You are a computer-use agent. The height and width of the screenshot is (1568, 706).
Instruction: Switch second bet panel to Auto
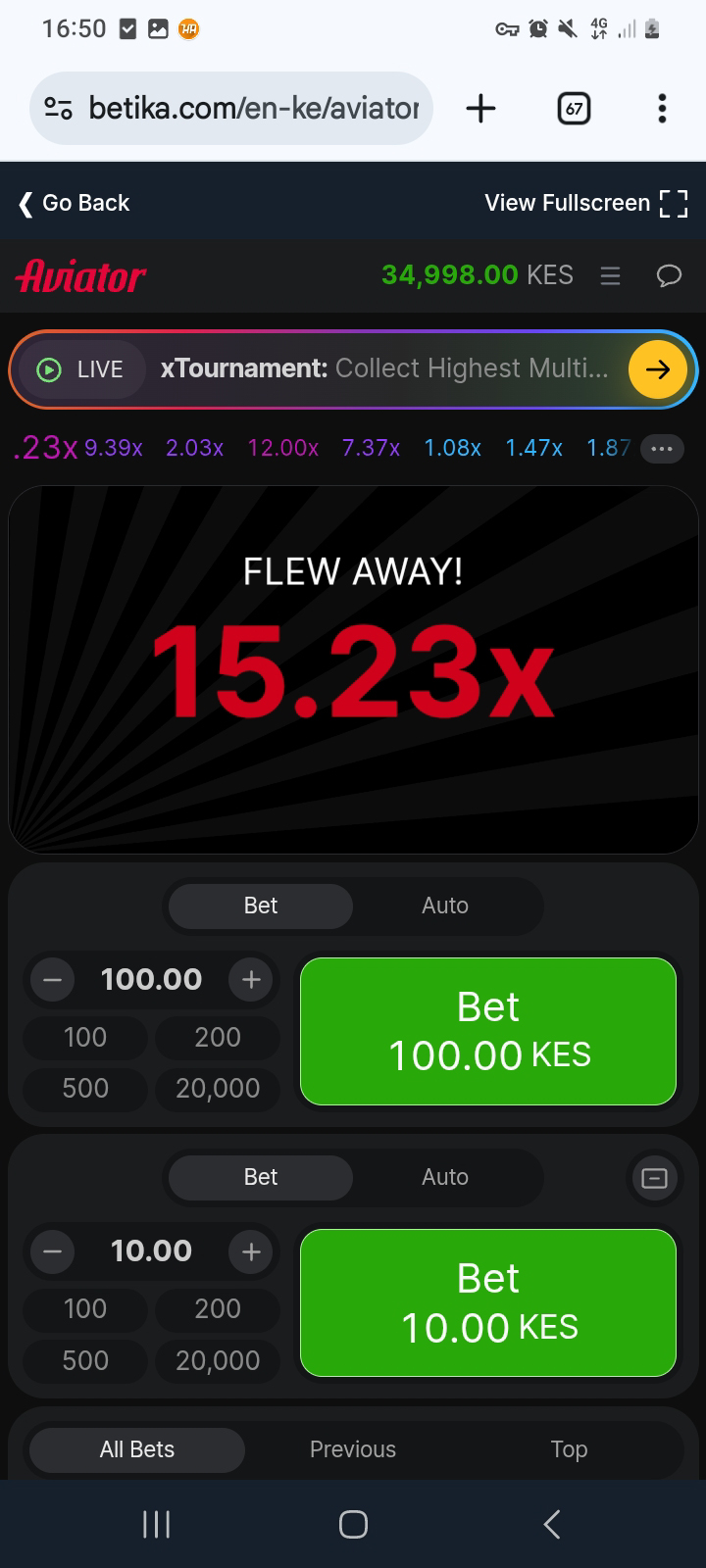click(x=444, y=1177)
